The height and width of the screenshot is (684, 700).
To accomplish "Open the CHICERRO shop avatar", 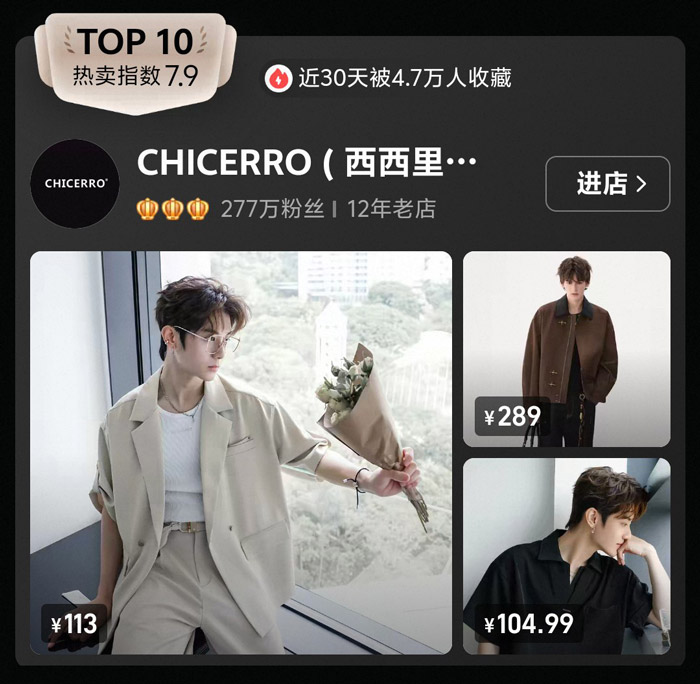I will point(75,184).
